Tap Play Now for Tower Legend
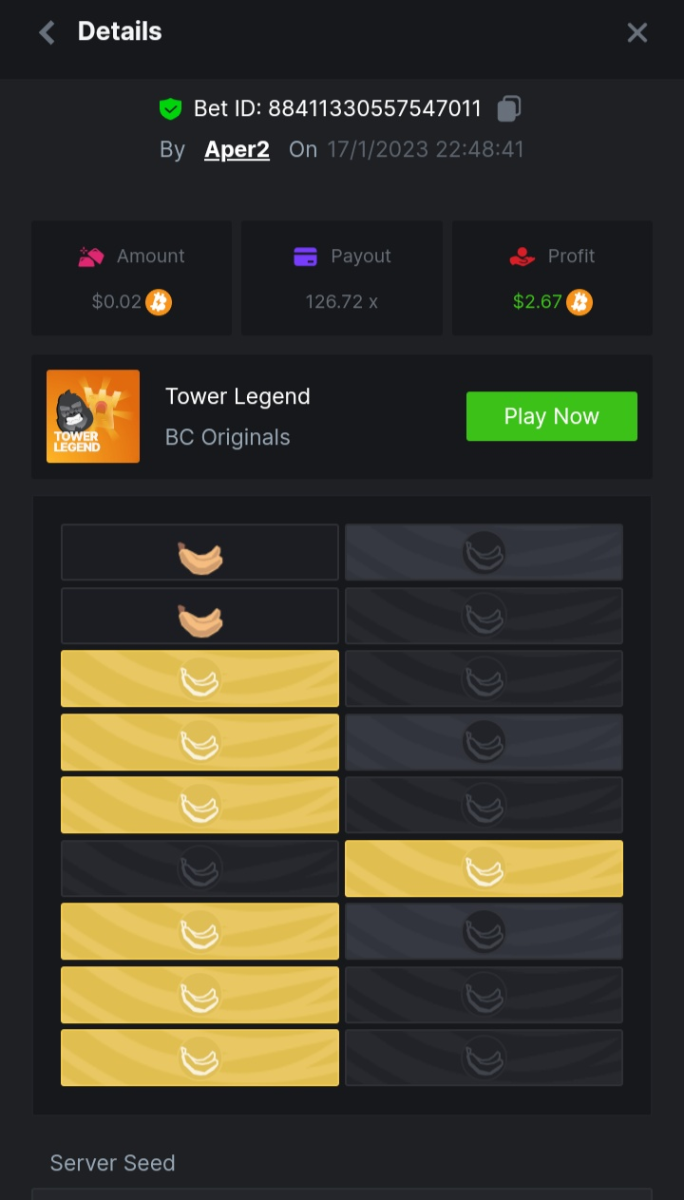Viewport: 684px width, 1200px height. 551,416
